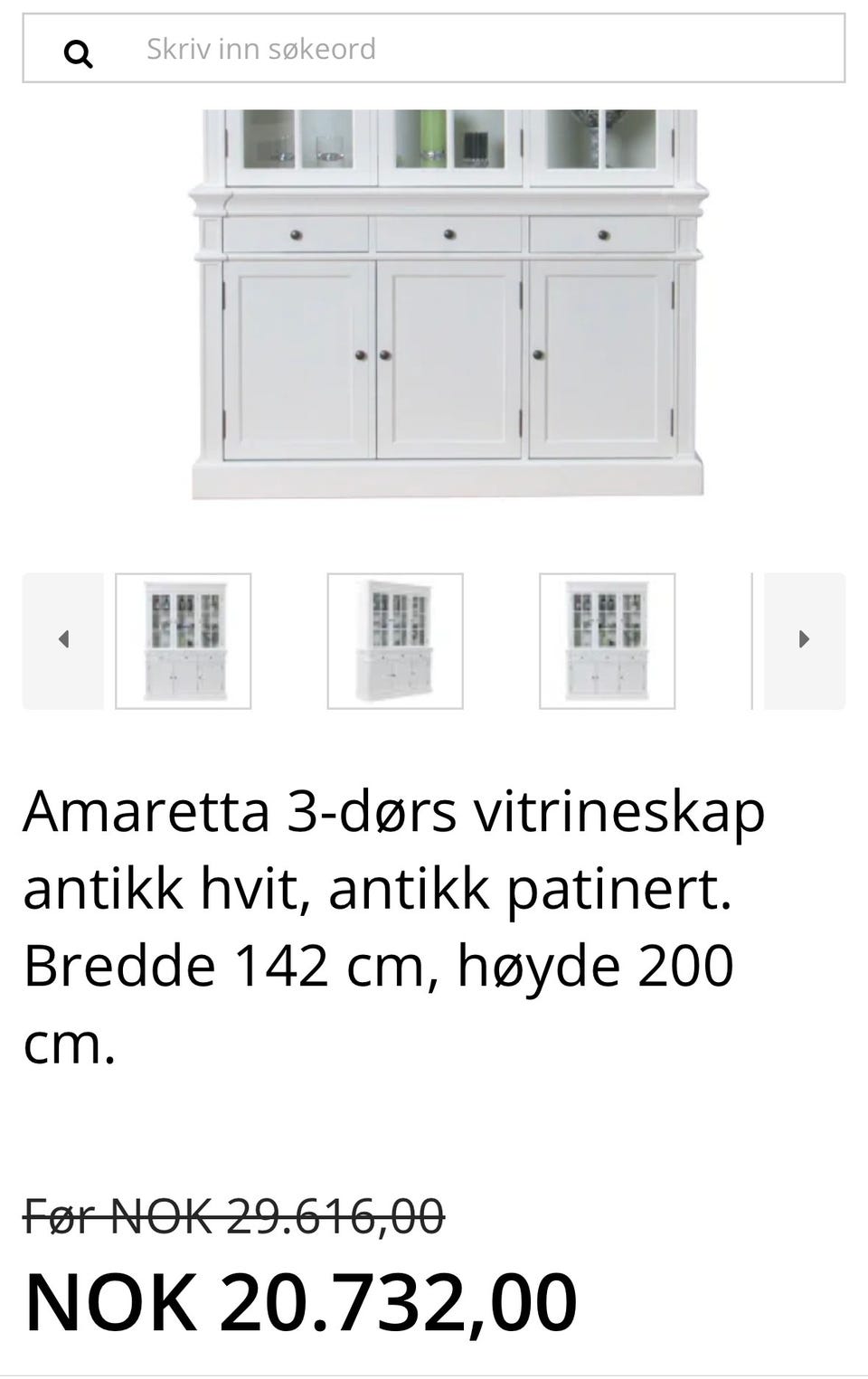Click the struck-through Før NOK 29.616,00 price

(x=233, y=1215)
